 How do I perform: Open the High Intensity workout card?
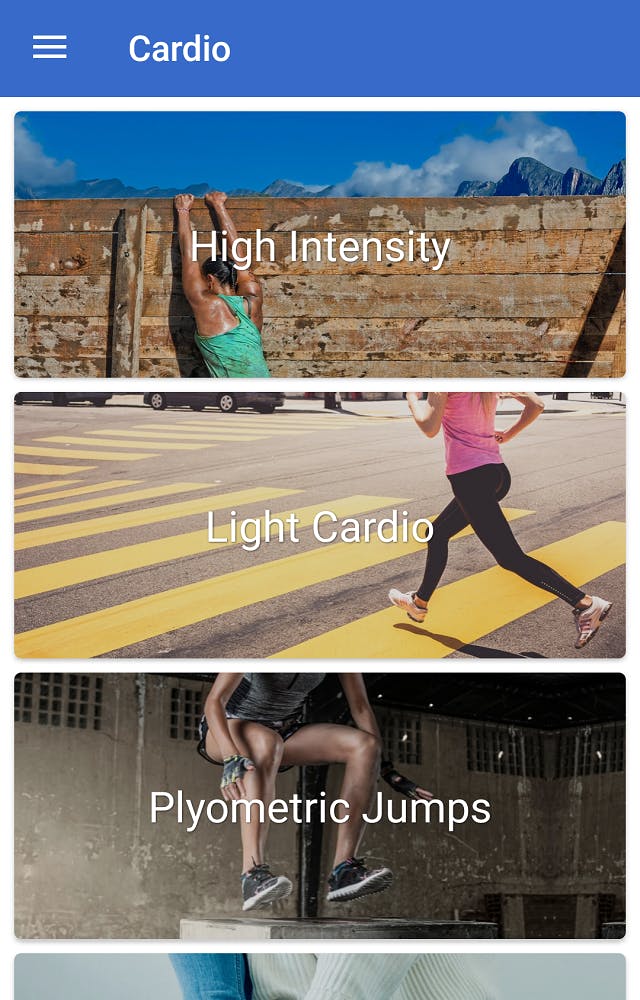[x=320, y=245]
